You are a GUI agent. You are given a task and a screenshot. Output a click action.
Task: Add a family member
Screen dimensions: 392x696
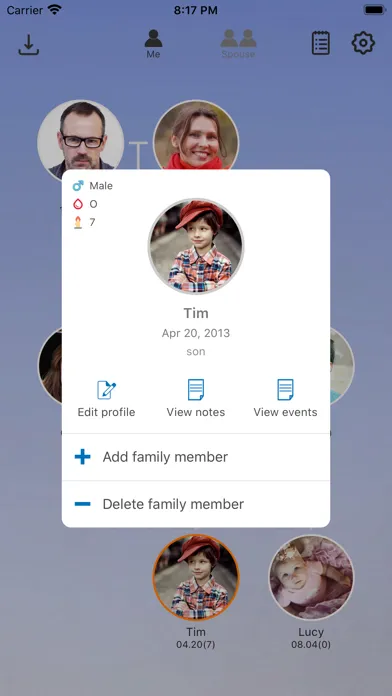196,457
